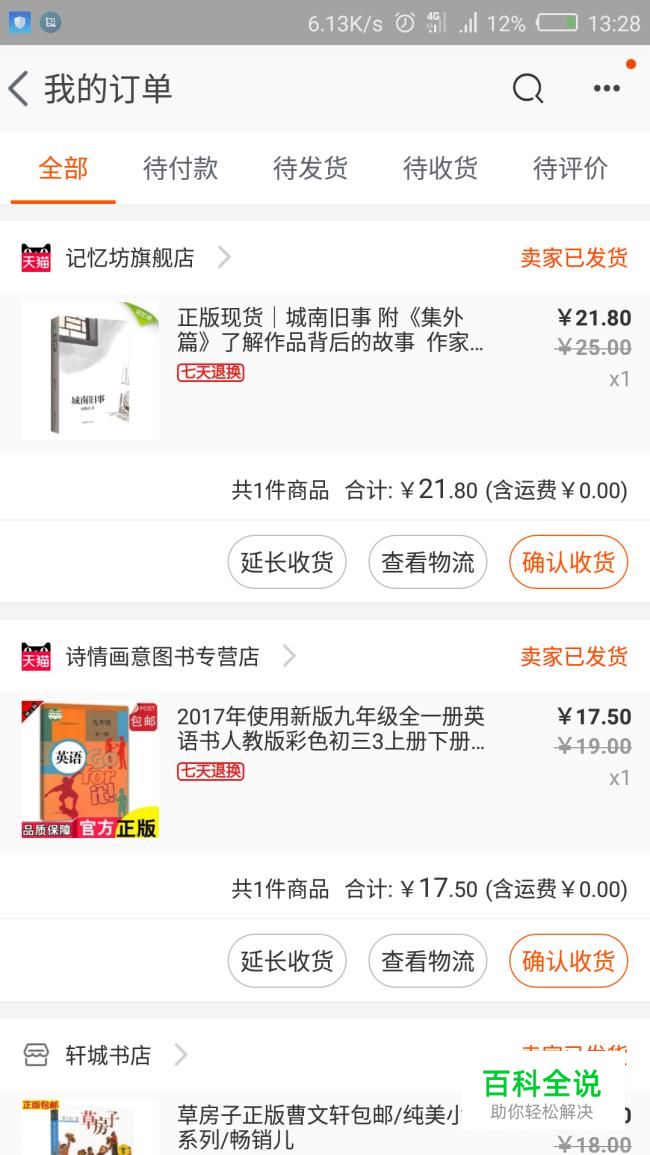650x1155 pixels.
Task: Select the 全部 tab
Action: pos(63,168)
